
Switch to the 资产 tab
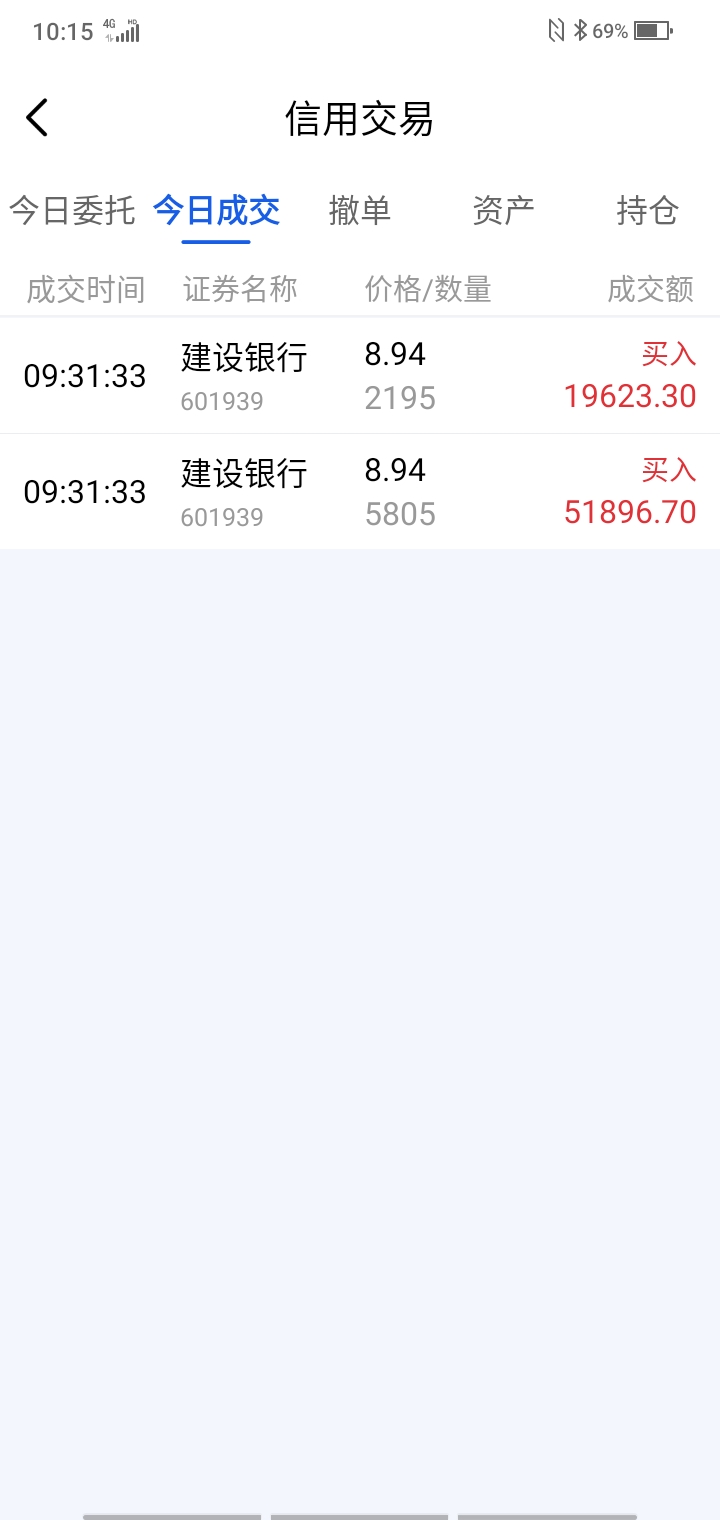tap(504, 211)
